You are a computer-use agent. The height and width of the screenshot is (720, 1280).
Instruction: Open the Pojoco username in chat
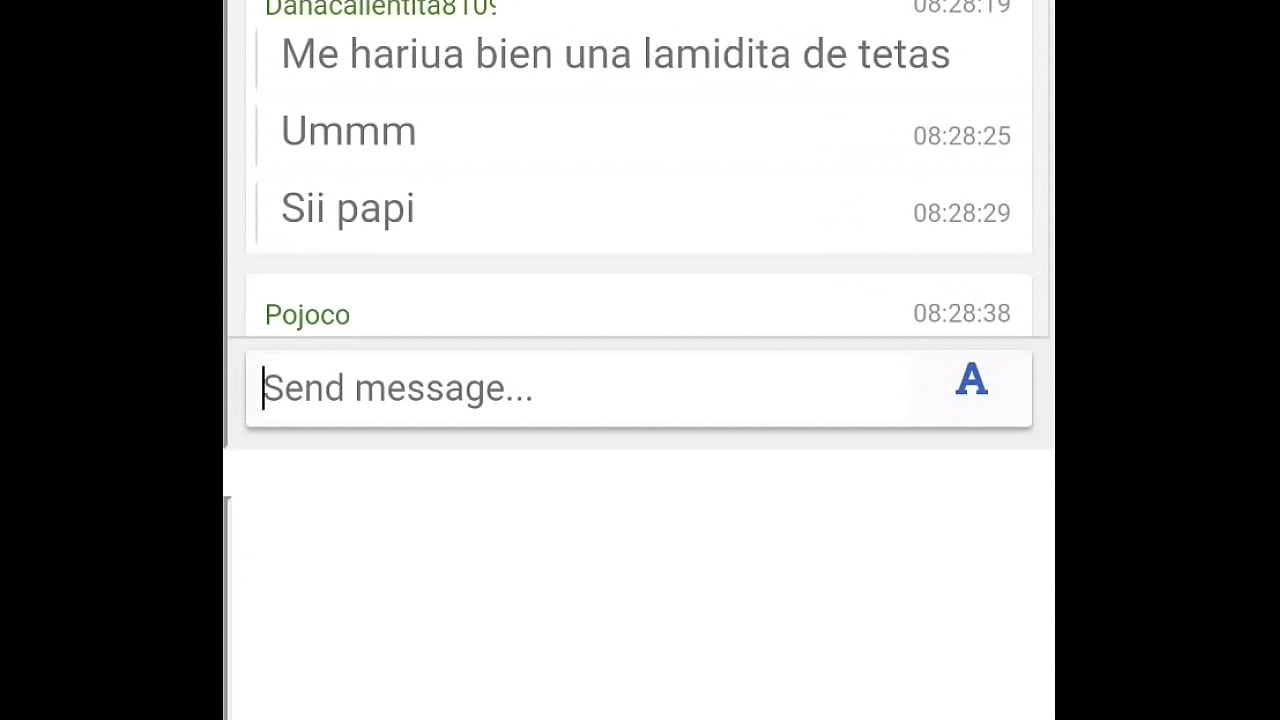[x=308, y=315]
